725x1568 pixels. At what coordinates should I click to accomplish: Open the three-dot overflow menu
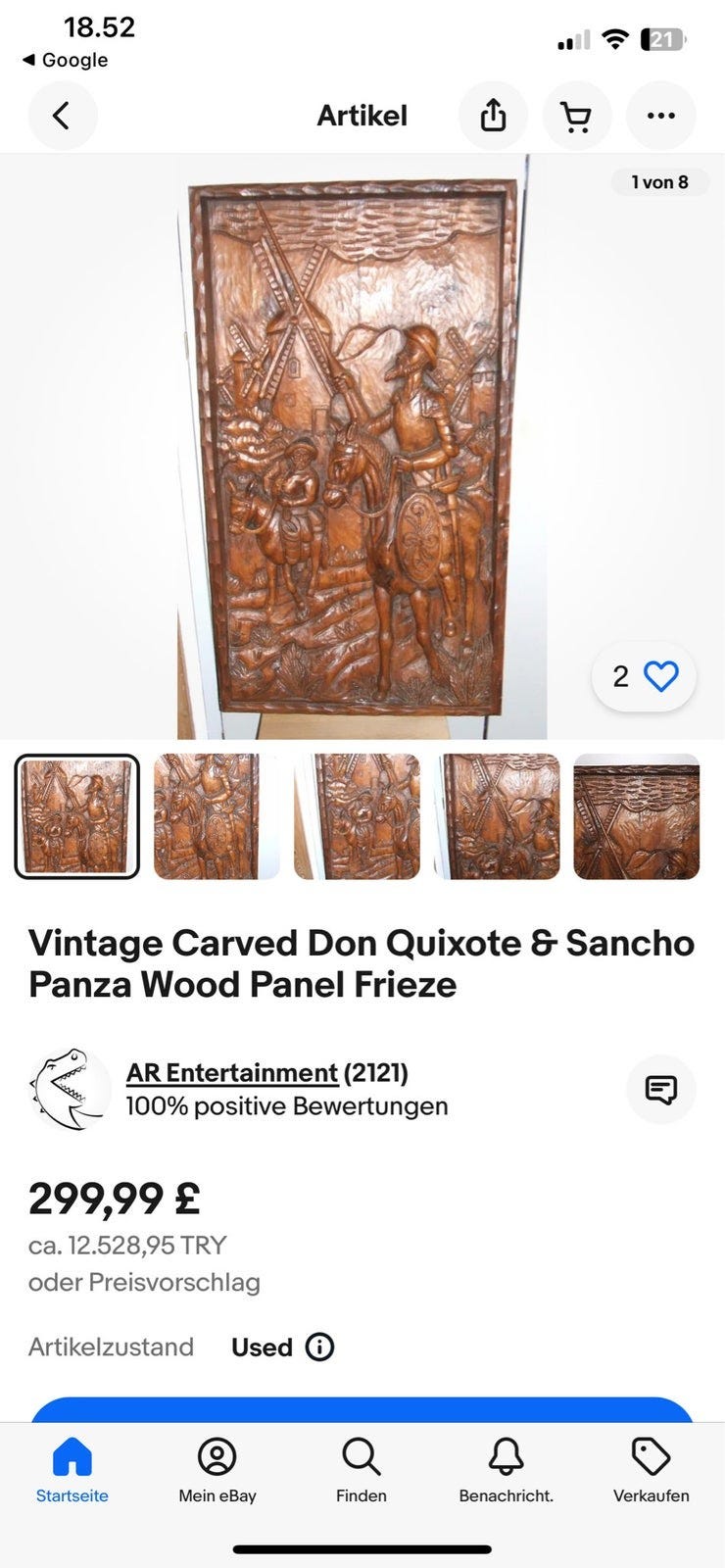pyautogui.click(x=660, y=116)
